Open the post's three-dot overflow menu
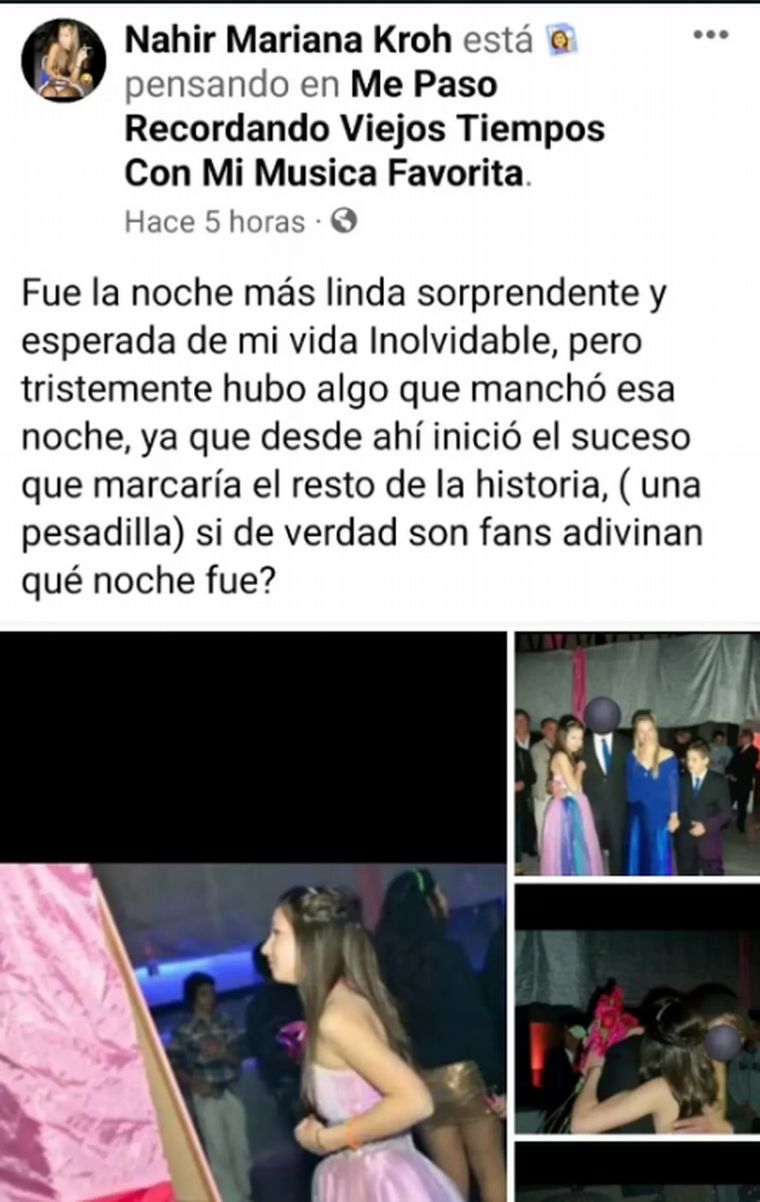Image resolution: width=760 pixels, height=1202 pixels. tap(710, 35)
